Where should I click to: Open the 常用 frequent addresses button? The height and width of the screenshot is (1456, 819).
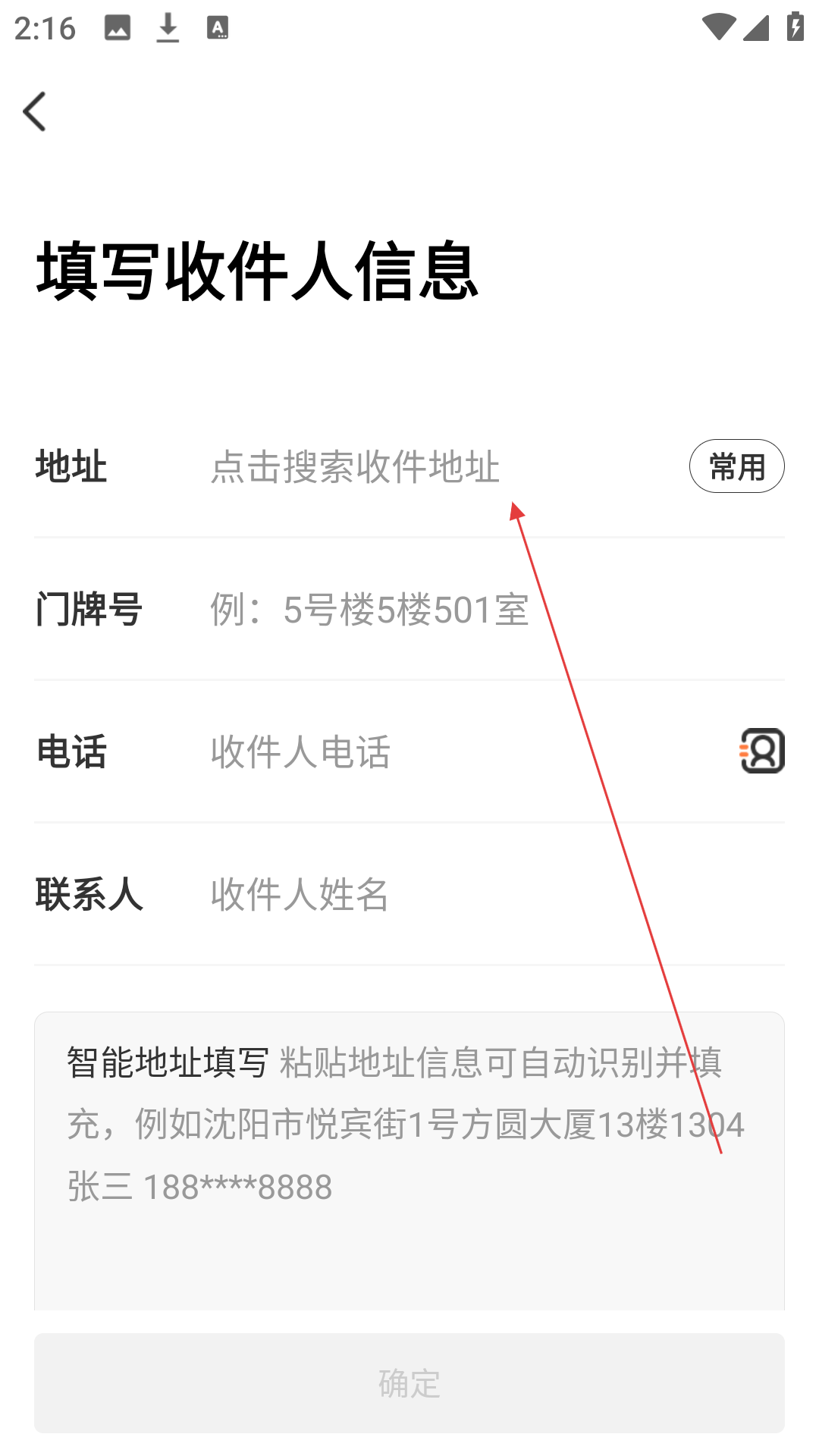pos(736,466)
